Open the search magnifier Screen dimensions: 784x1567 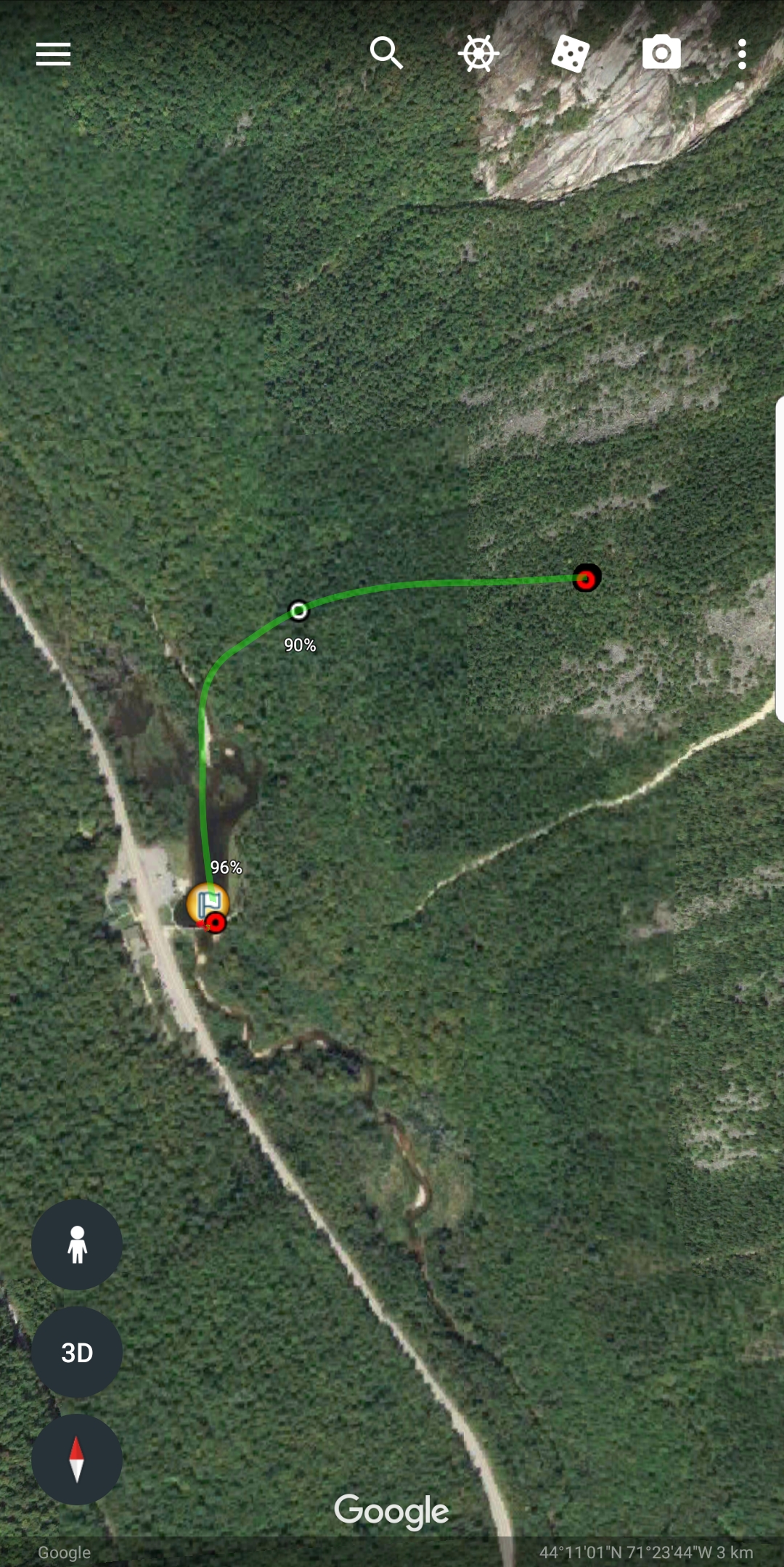pos(386,53)
